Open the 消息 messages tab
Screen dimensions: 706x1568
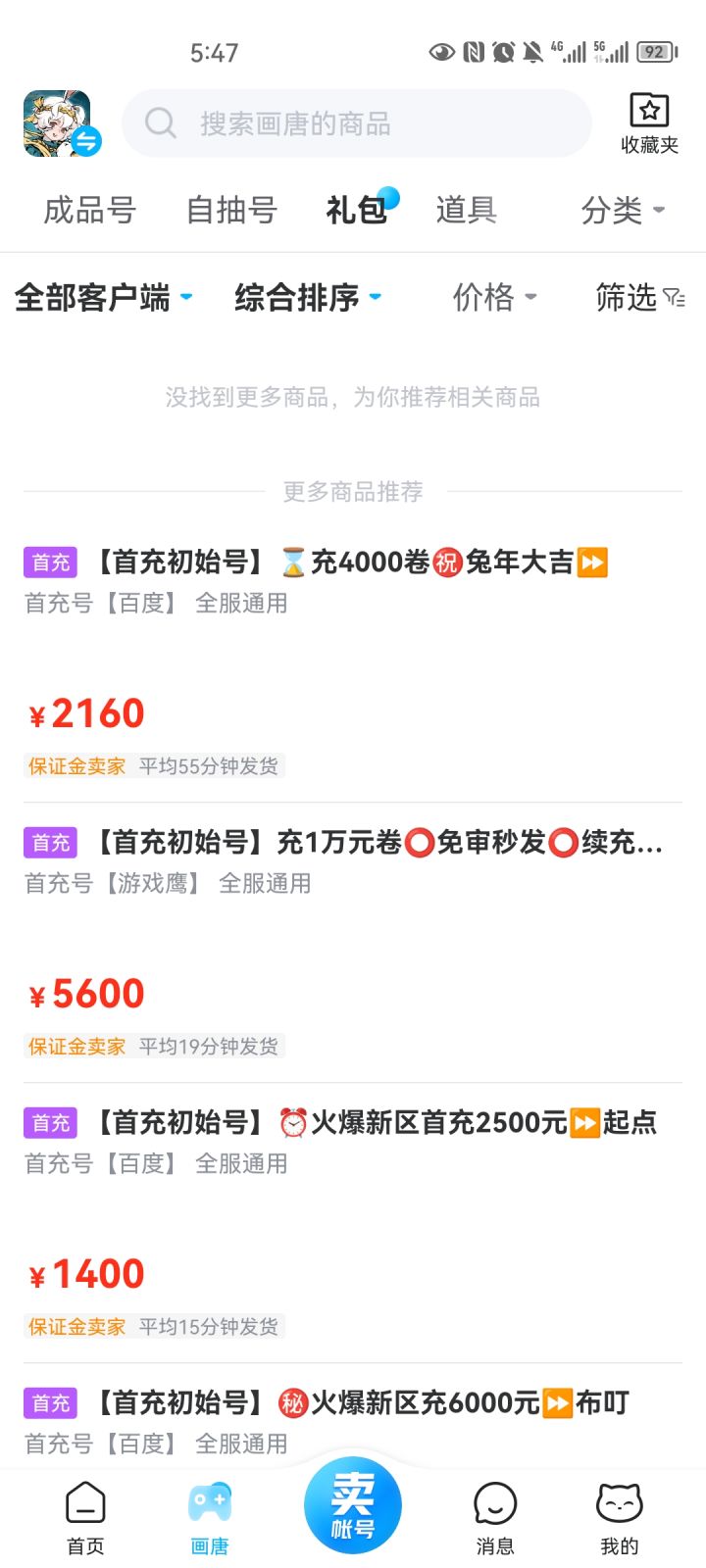tap(495, 1518)
